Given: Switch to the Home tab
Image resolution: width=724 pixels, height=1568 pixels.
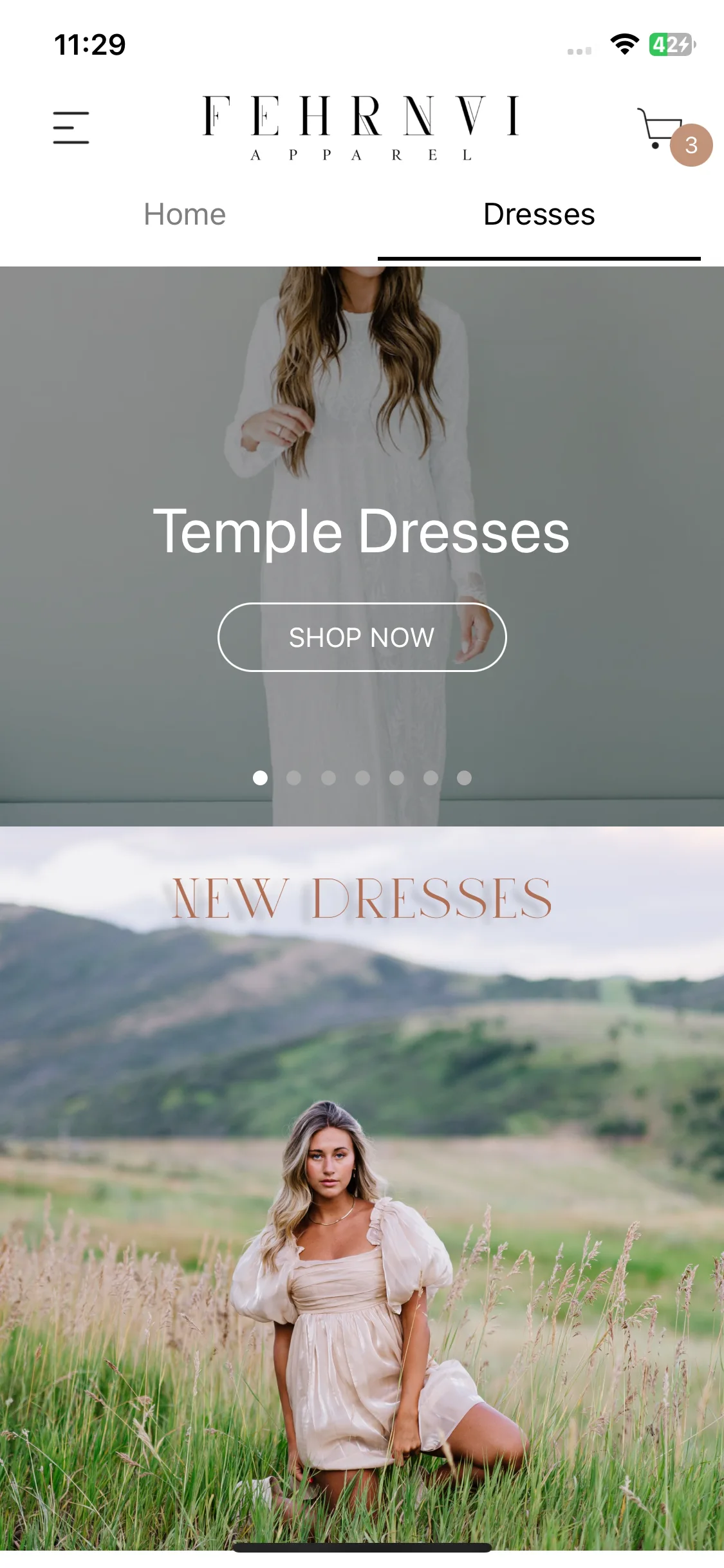Looking at the screenshot, I should 185,214.
